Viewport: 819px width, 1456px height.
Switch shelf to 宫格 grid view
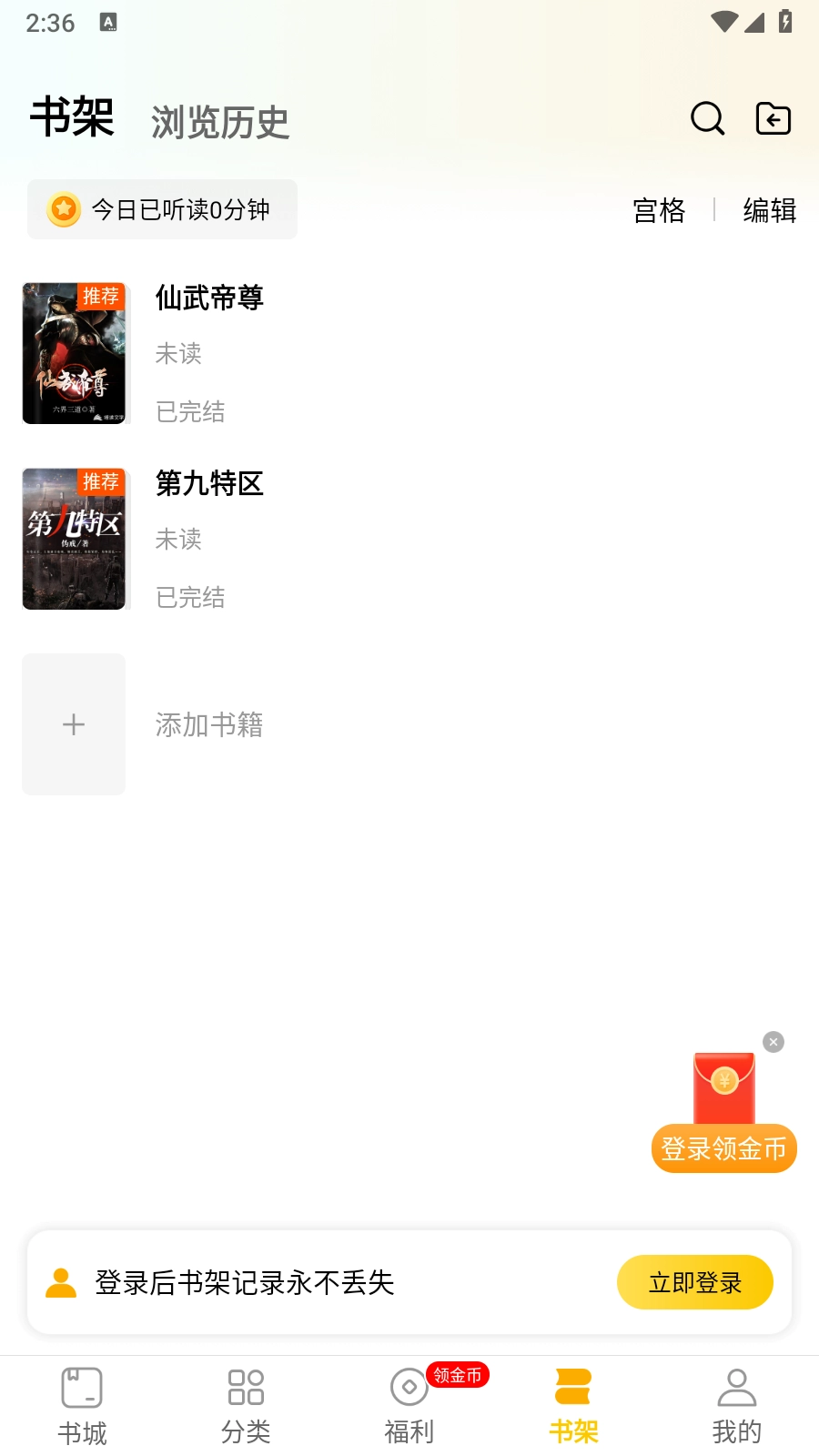[659, 211]
